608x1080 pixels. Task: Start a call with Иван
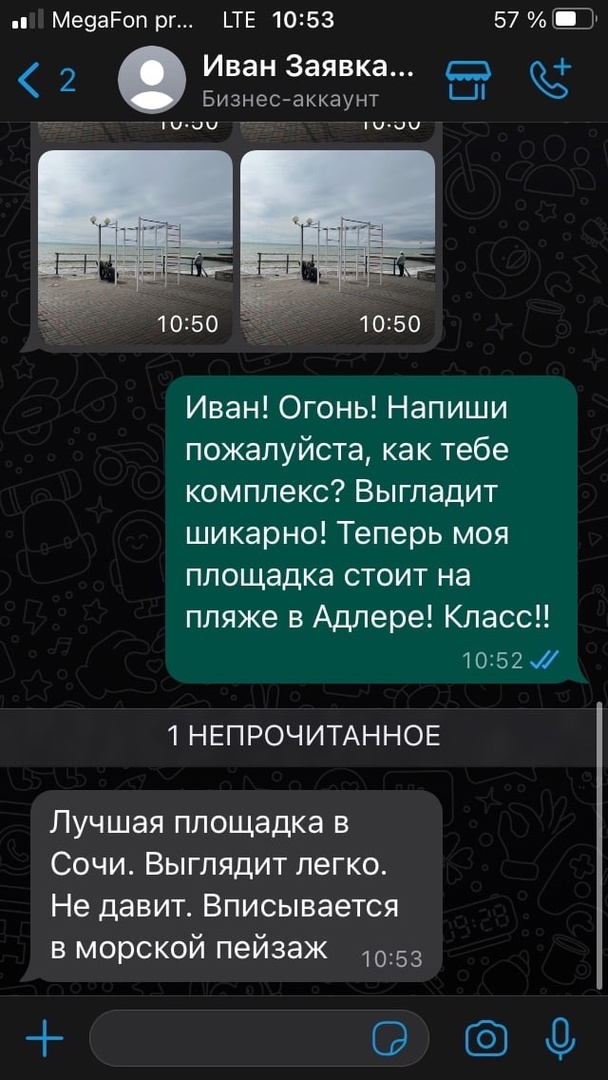549,80
